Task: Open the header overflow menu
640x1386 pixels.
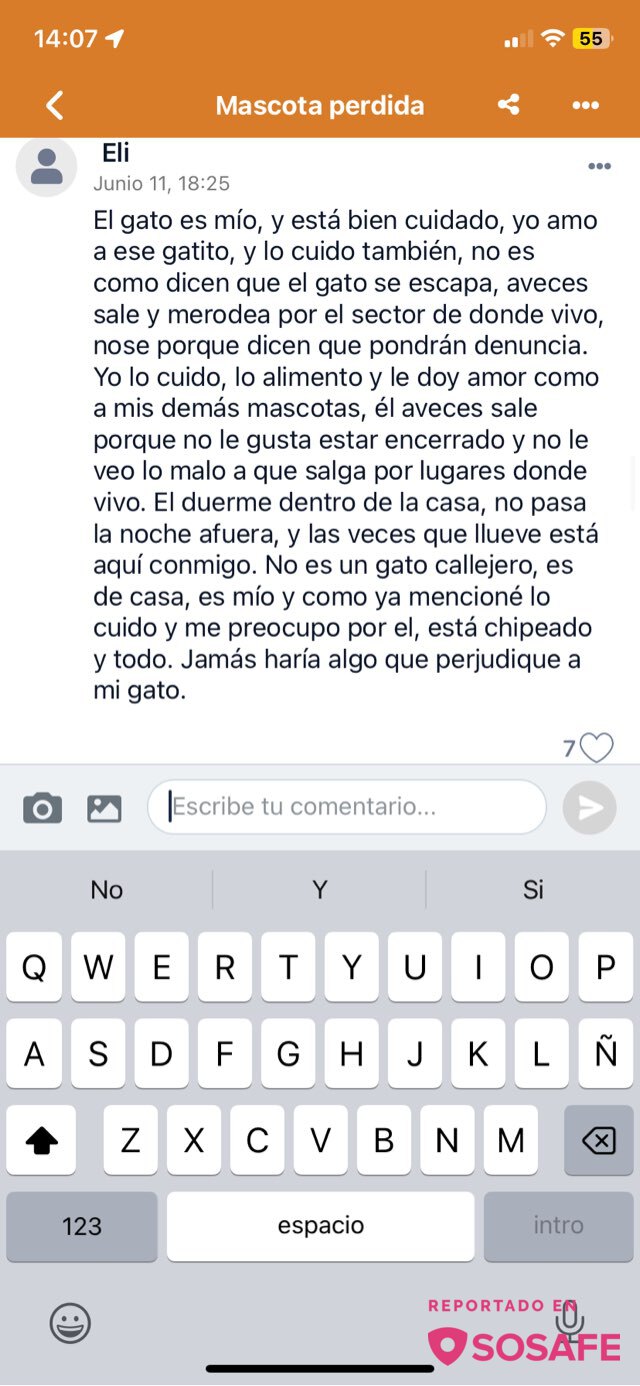Action: click(x=585, y=105)
